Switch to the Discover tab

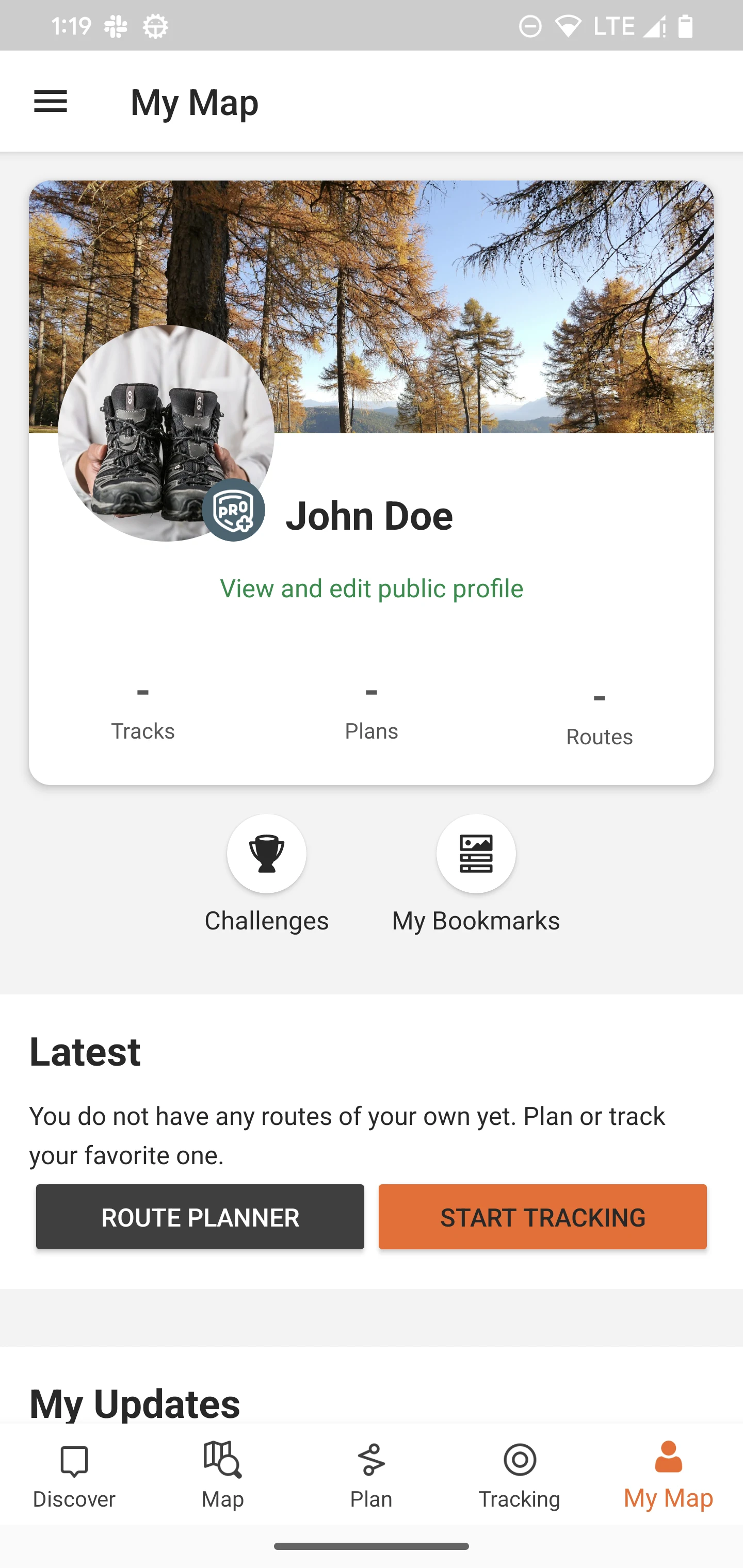(x=74, y=1476)
